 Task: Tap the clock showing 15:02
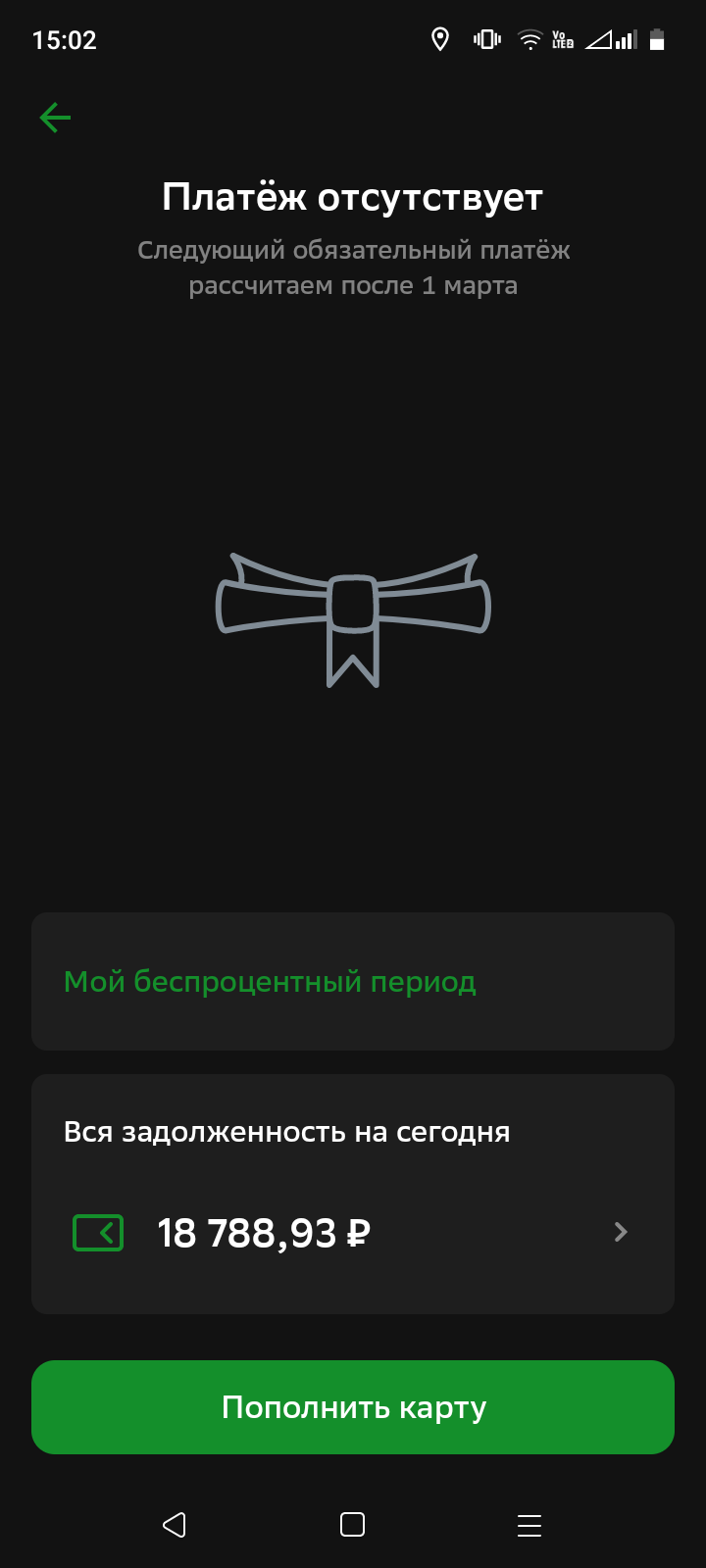(64, 40)
